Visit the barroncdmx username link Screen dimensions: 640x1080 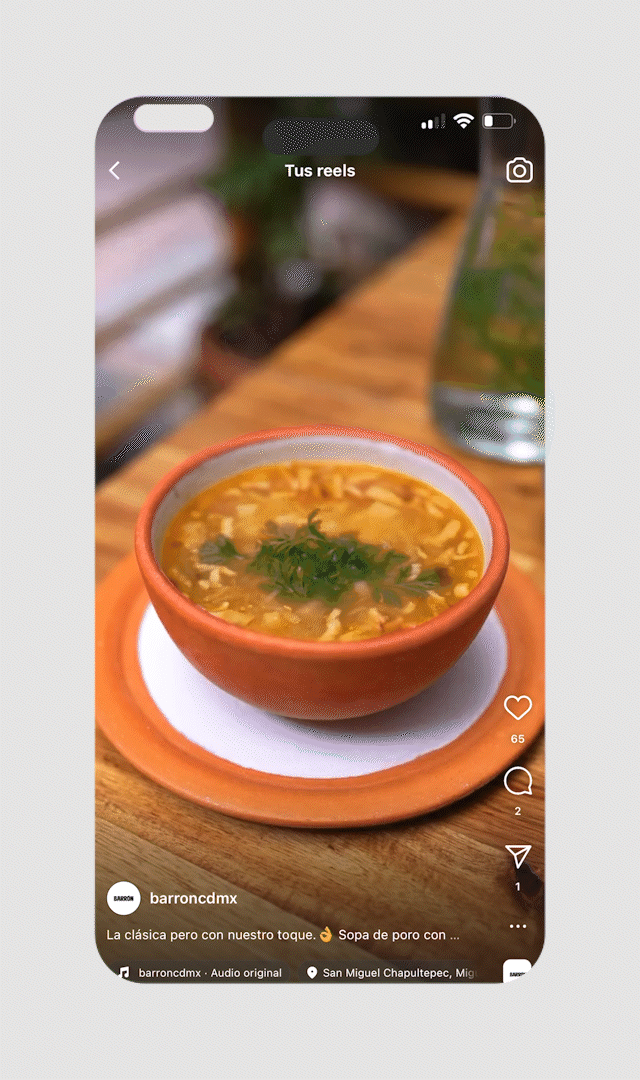[x=193, y=898]
